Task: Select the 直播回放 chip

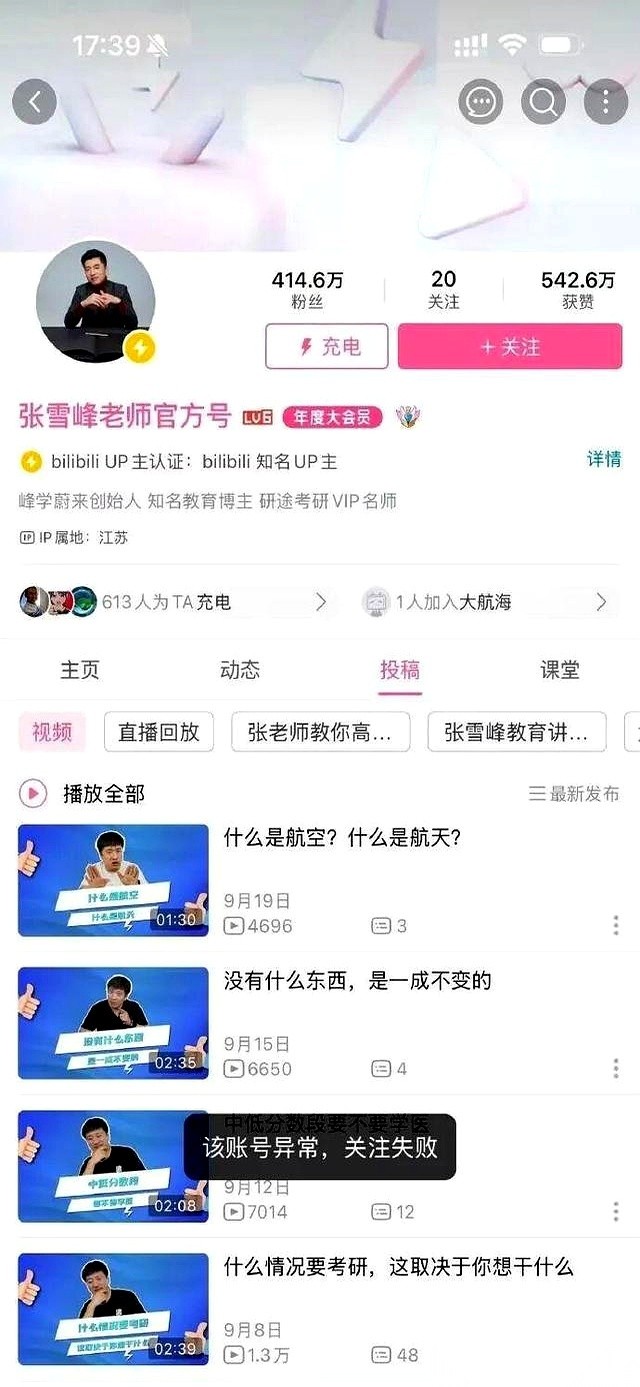Action: pos(159,732)
